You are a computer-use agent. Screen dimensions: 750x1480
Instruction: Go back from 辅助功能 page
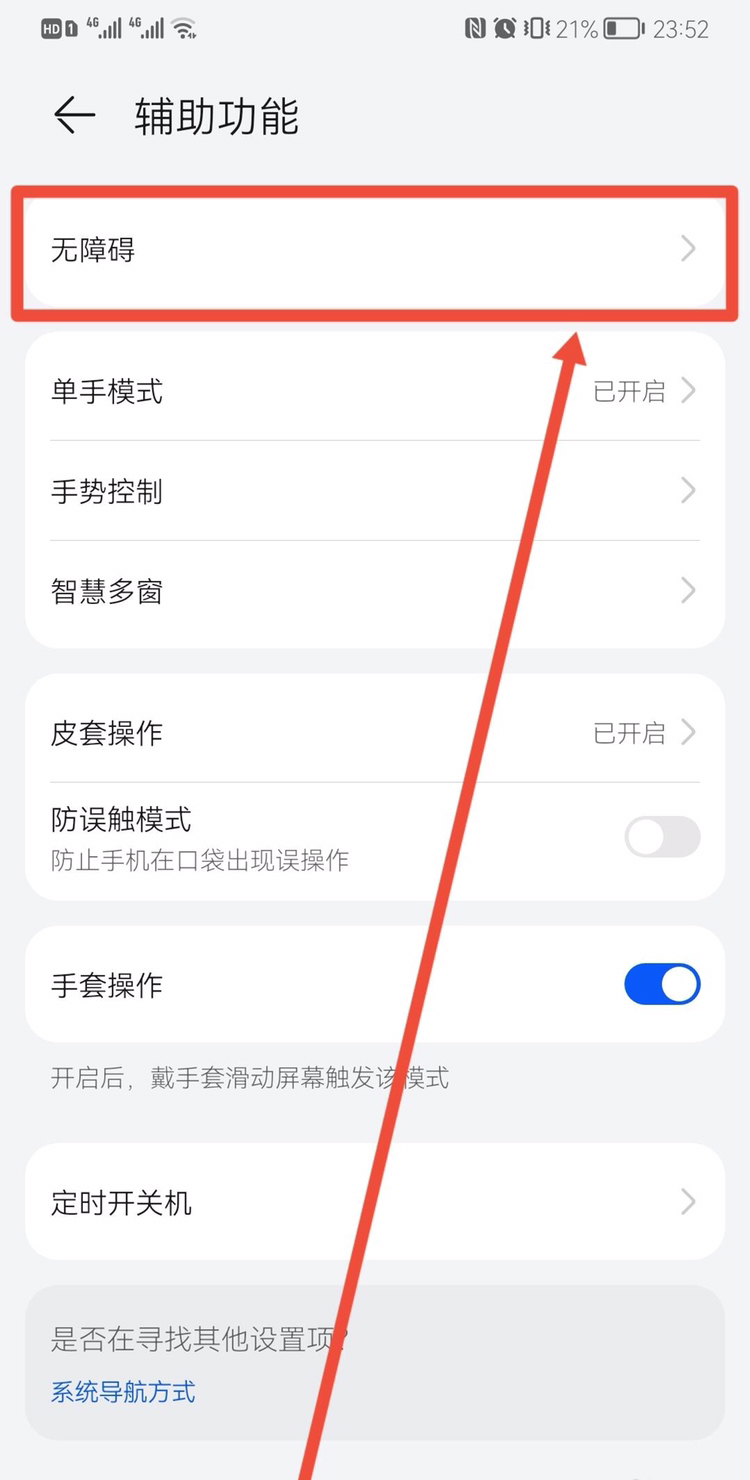coord(75,116)
